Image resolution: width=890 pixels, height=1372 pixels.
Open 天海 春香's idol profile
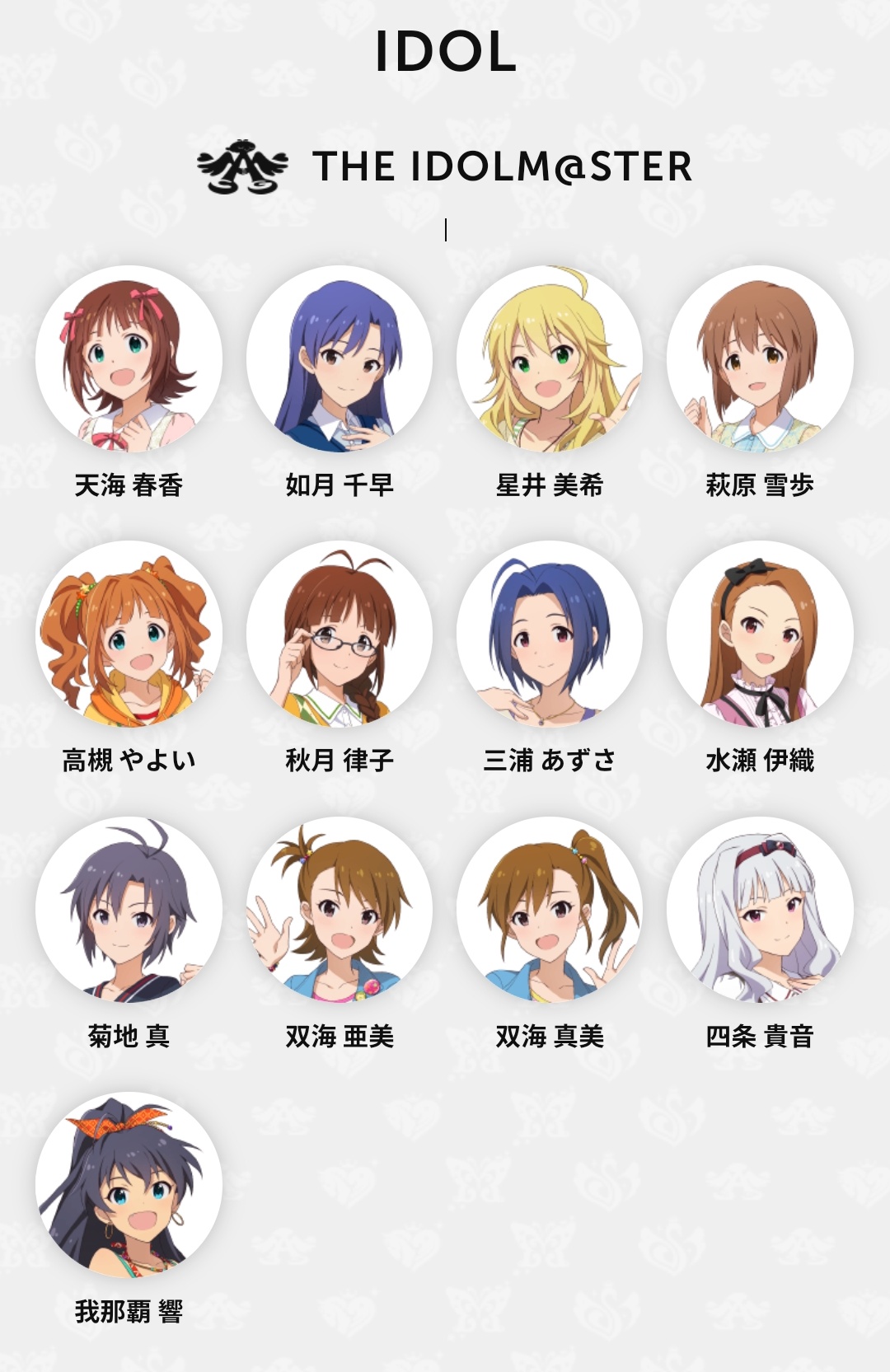pos(129,359)
